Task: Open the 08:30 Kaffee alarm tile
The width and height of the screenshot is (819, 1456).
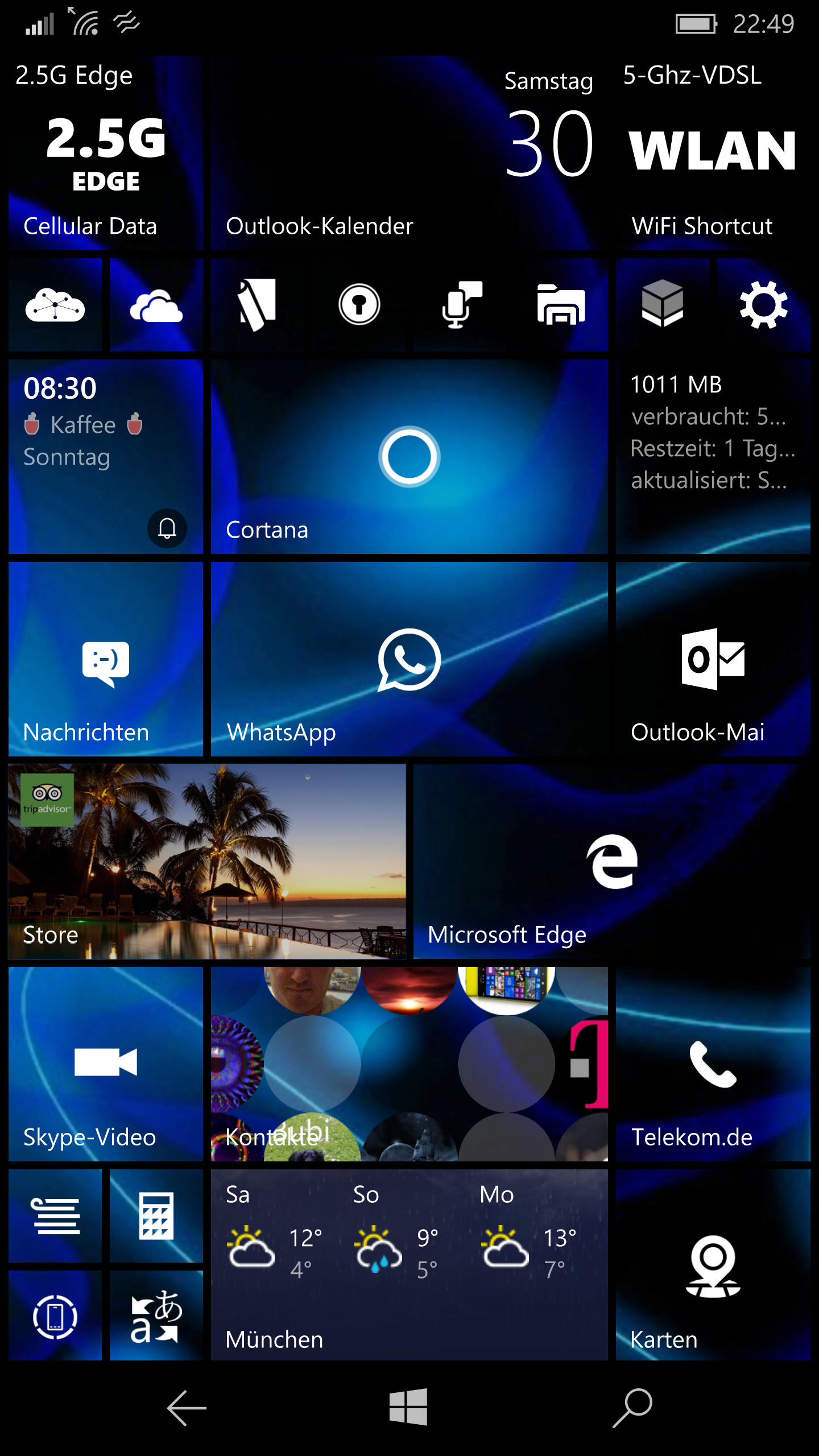Action: tap(106, 457)
